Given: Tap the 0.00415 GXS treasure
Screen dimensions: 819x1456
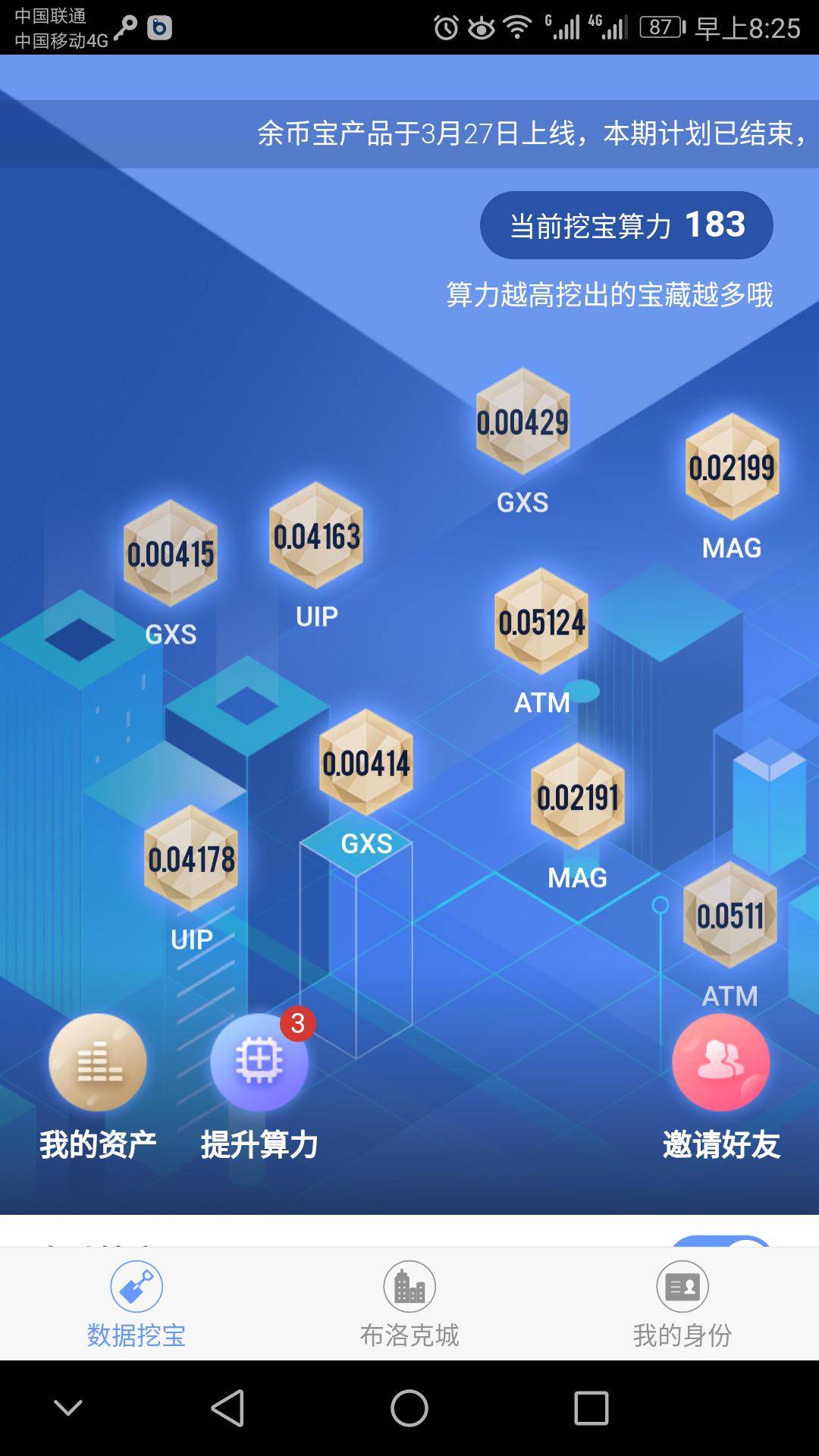Looking at the screenshot, I should [171, 554].
